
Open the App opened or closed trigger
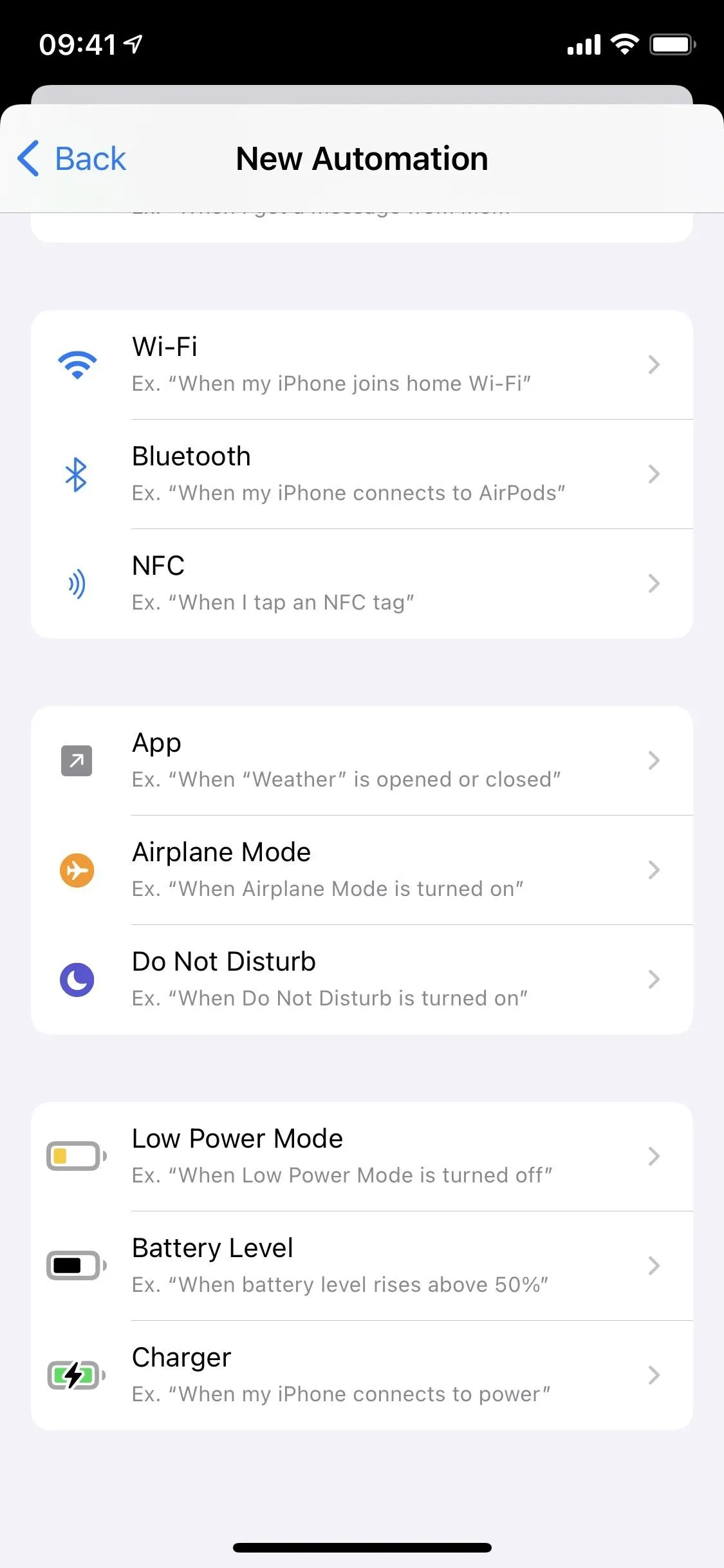(x=362, y=761)
